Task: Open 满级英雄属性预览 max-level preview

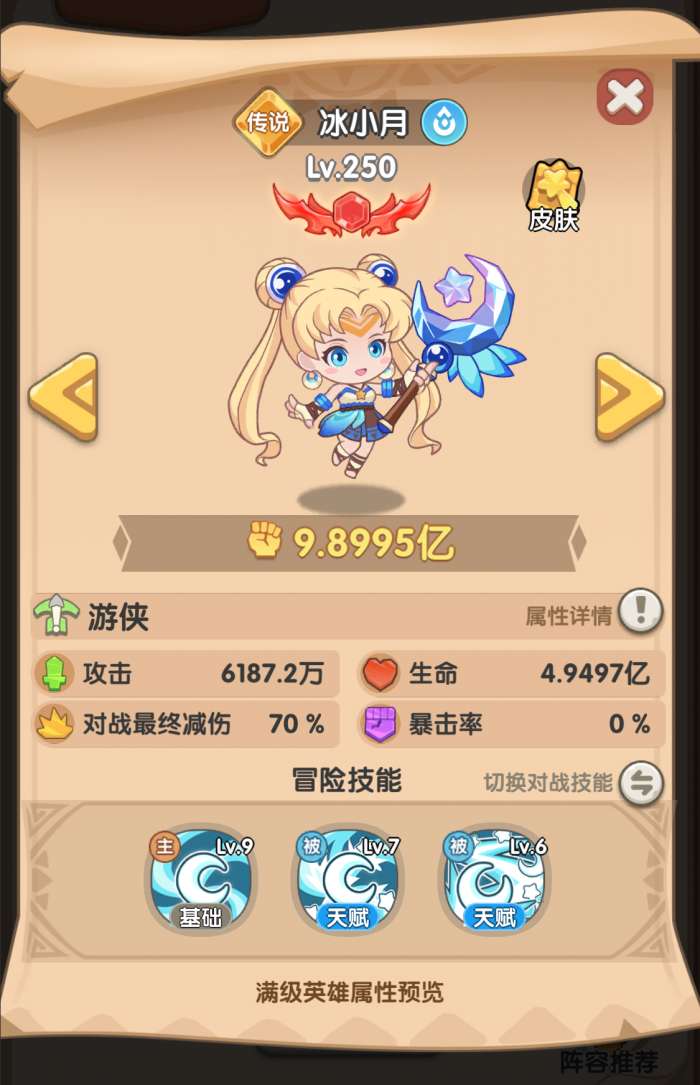Action: (x=349, y=992)
